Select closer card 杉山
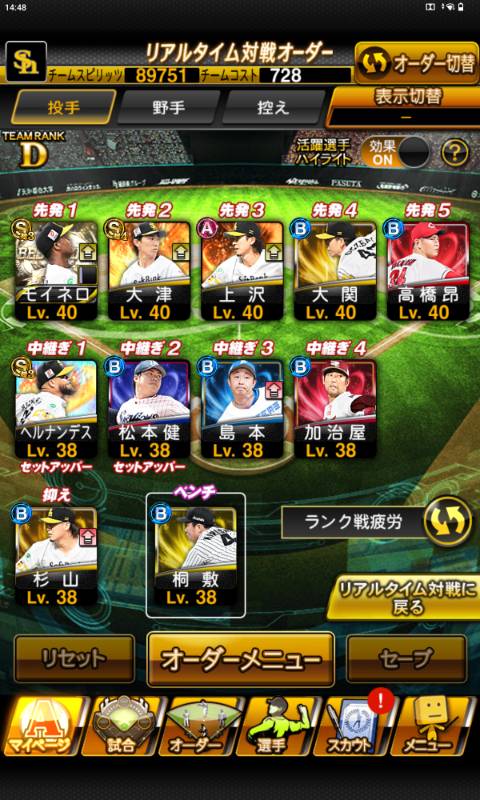This screenshot has height=800, width=480. [56, 556]
